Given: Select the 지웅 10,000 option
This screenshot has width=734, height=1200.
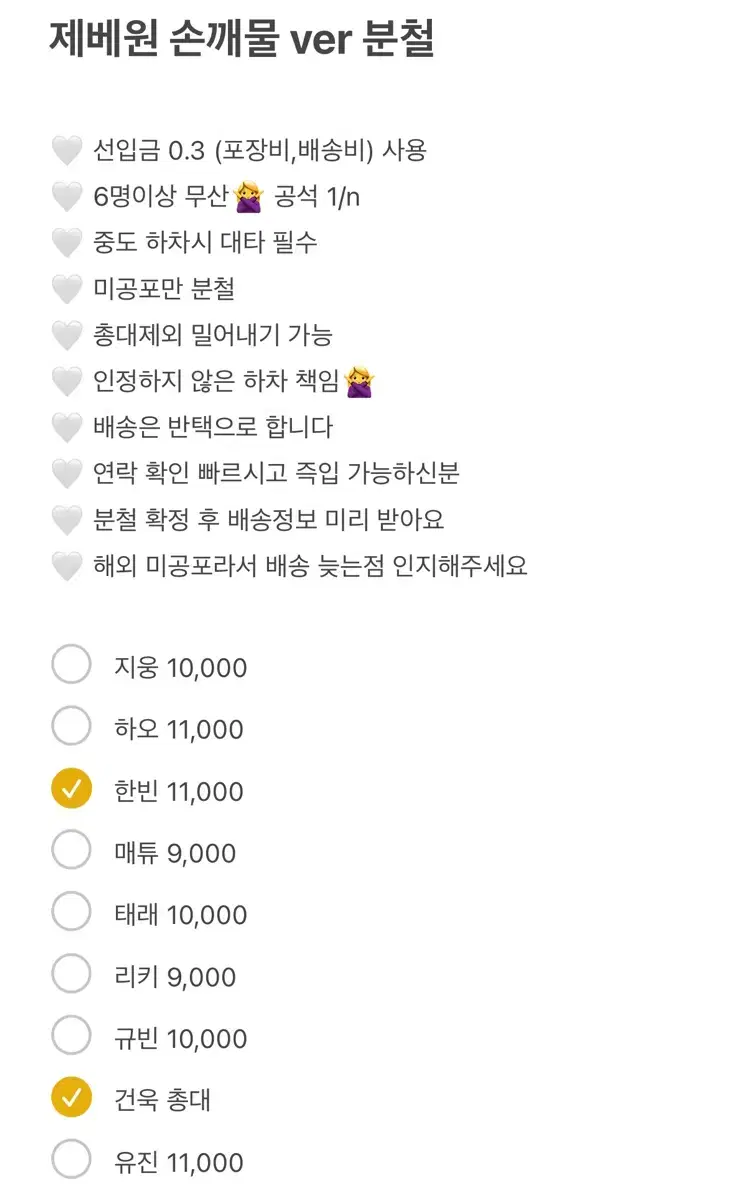Looking at the screenshot, I should 71,664.
